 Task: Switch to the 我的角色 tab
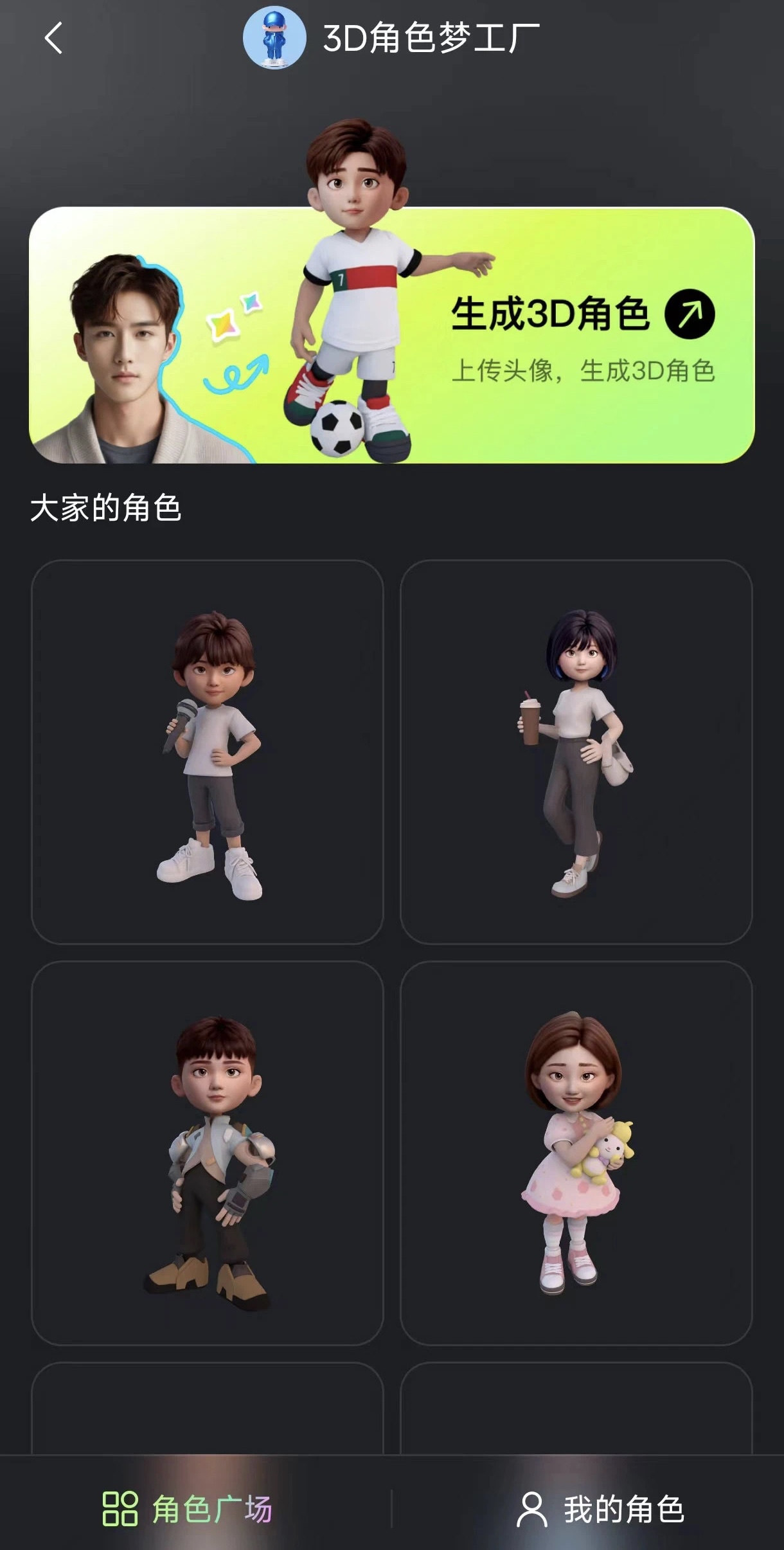click(x=600, y=1508)
